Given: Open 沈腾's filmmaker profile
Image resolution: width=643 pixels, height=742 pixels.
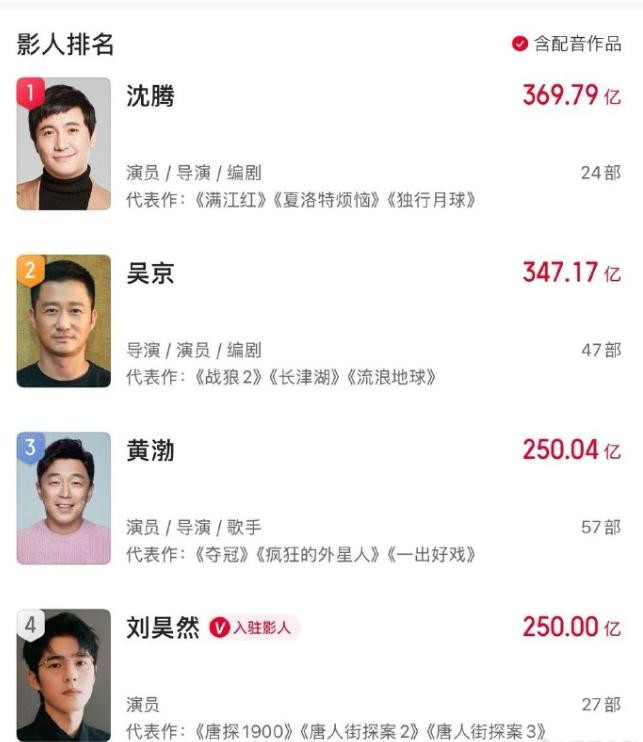Looking at the screenshot, I should 151,96.
